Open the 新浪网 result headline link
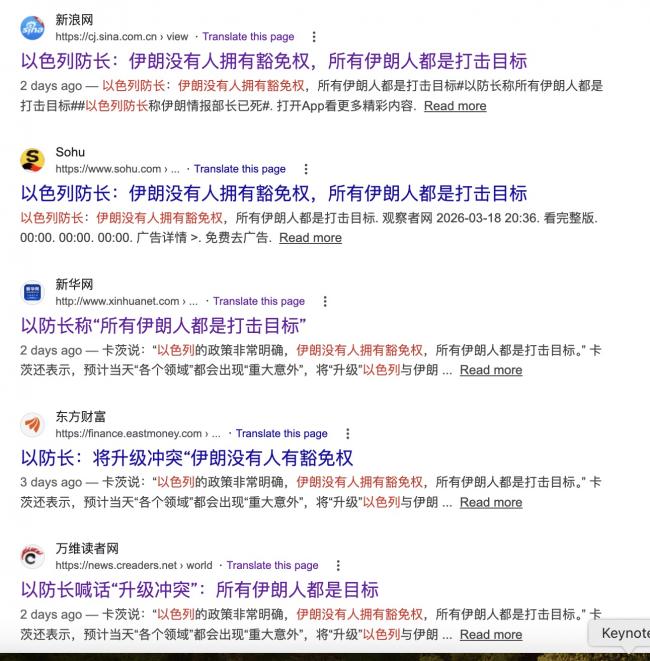The image size is (650, 661). point(273,60)
